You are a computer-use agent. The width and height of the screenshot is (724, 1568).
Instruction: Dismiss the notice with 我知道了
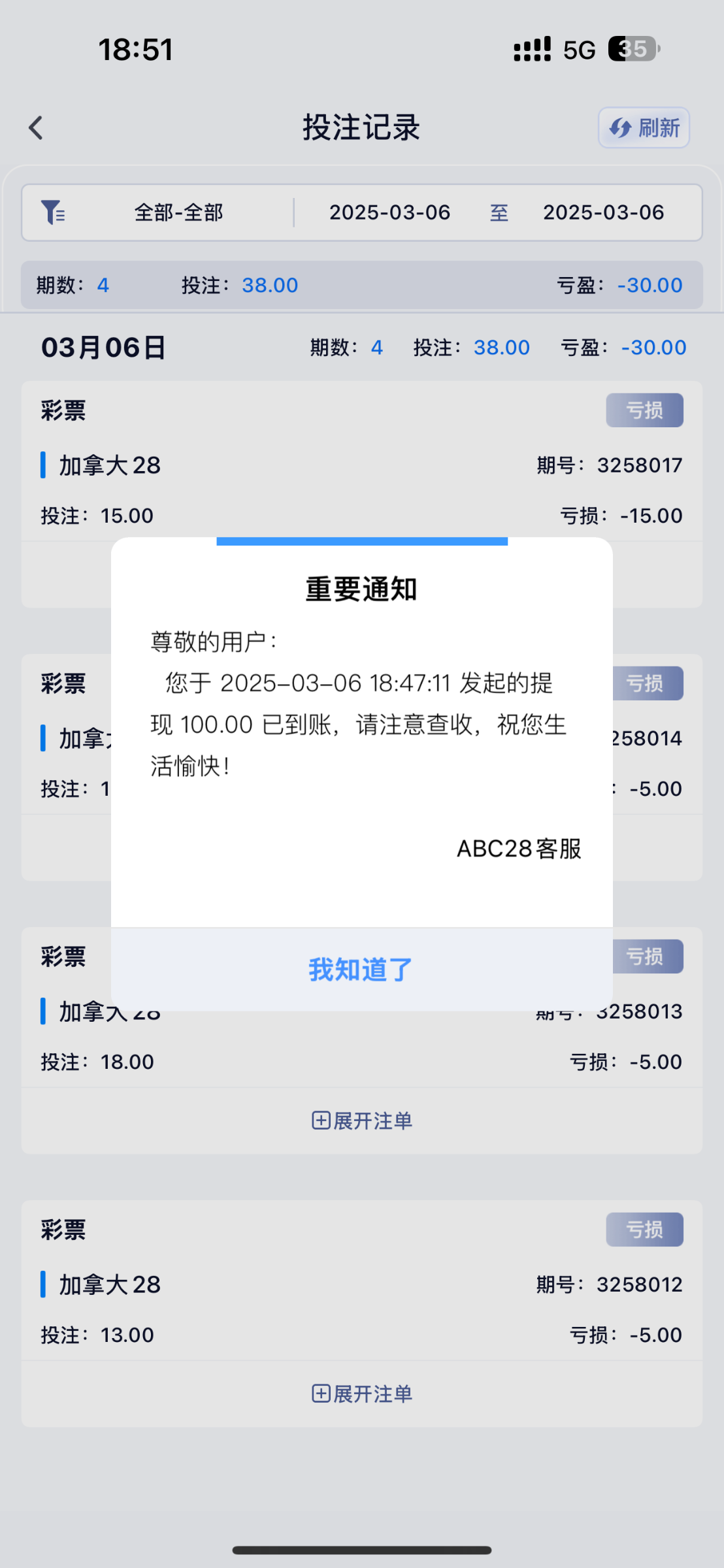pyautogui.click(x=361, y=969)
